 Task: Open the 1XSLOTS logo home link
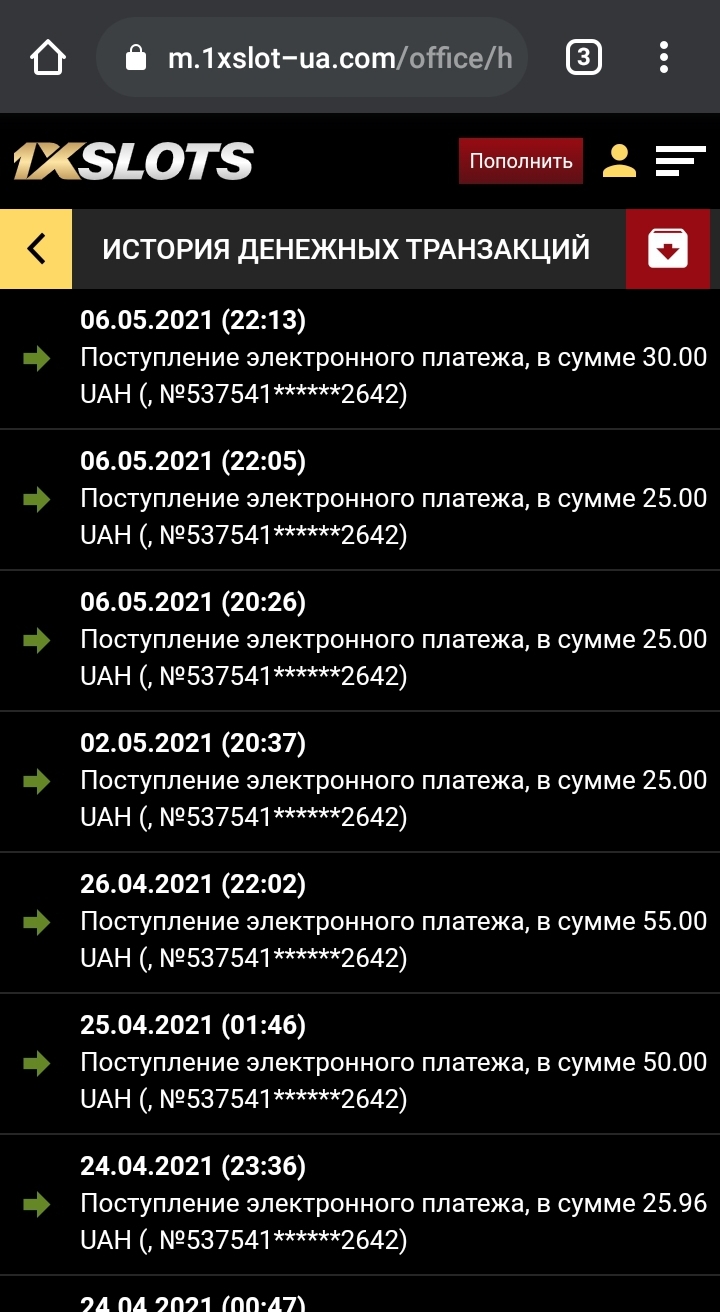[x=133, y=161]
